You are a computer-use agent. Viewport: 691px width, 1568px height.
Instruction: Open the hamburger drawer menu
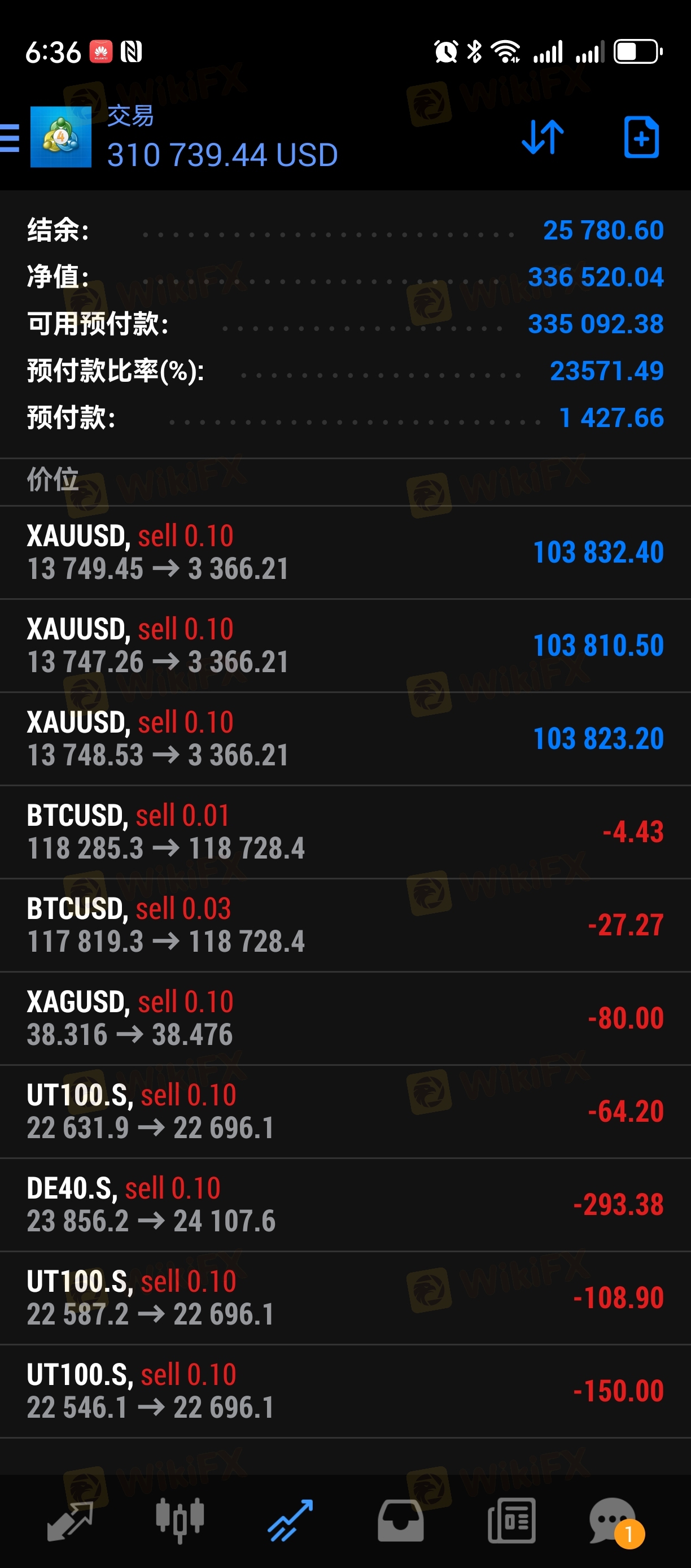tap(9, 138)
